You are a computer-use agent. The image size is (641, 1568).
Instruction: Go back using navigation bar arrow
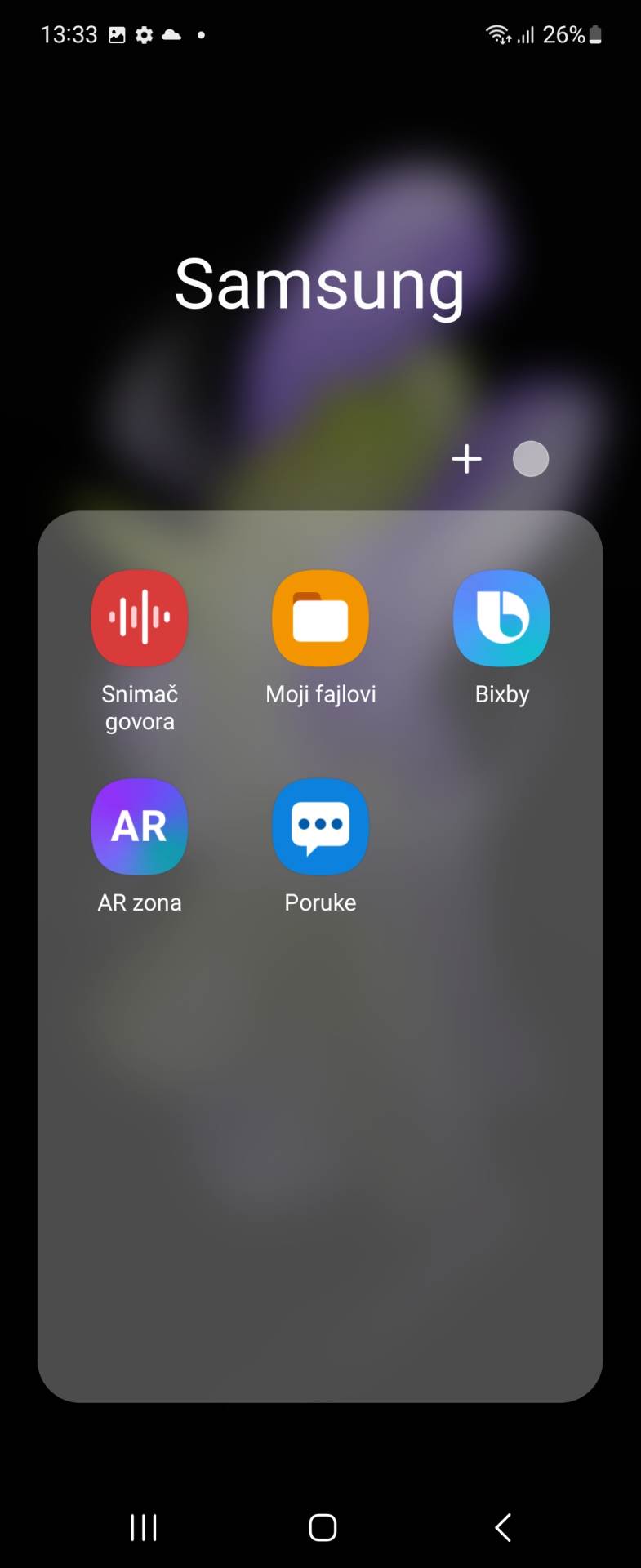[503, 1527]
